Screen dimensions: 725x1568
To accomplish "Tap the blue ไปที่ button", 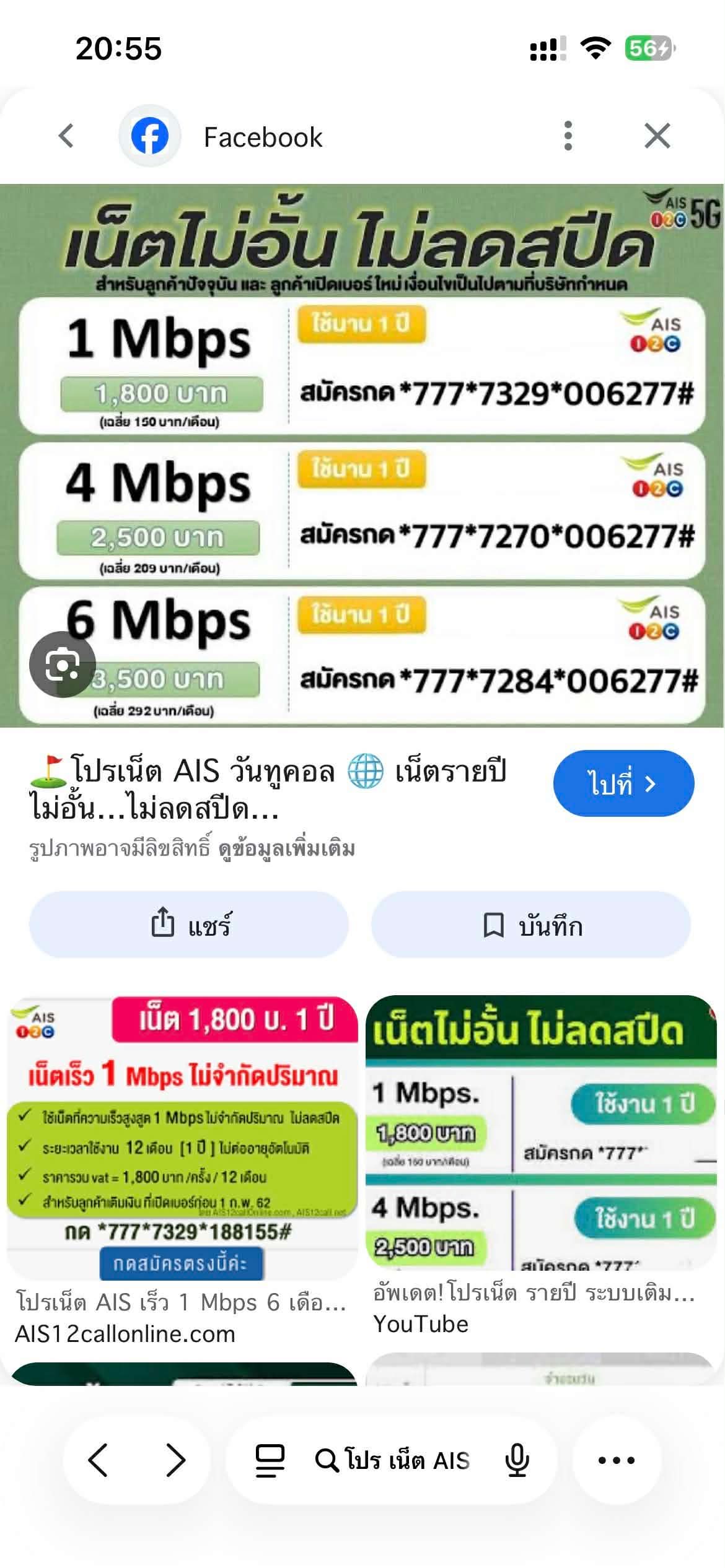I will point(623,783).
